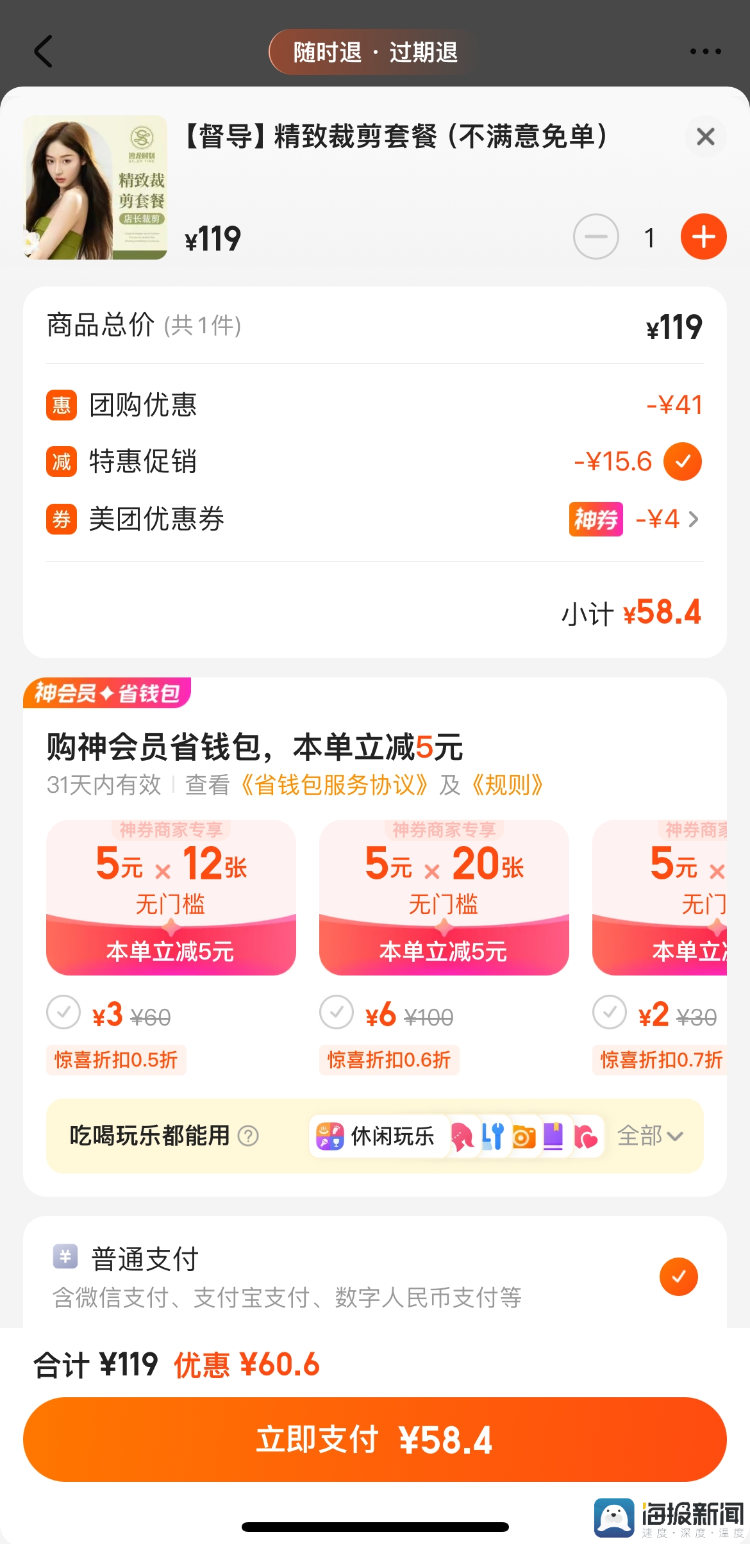Uncheck the 特惠促销 discount
This screenshot has width=750, height=1544.
(683, 461)
